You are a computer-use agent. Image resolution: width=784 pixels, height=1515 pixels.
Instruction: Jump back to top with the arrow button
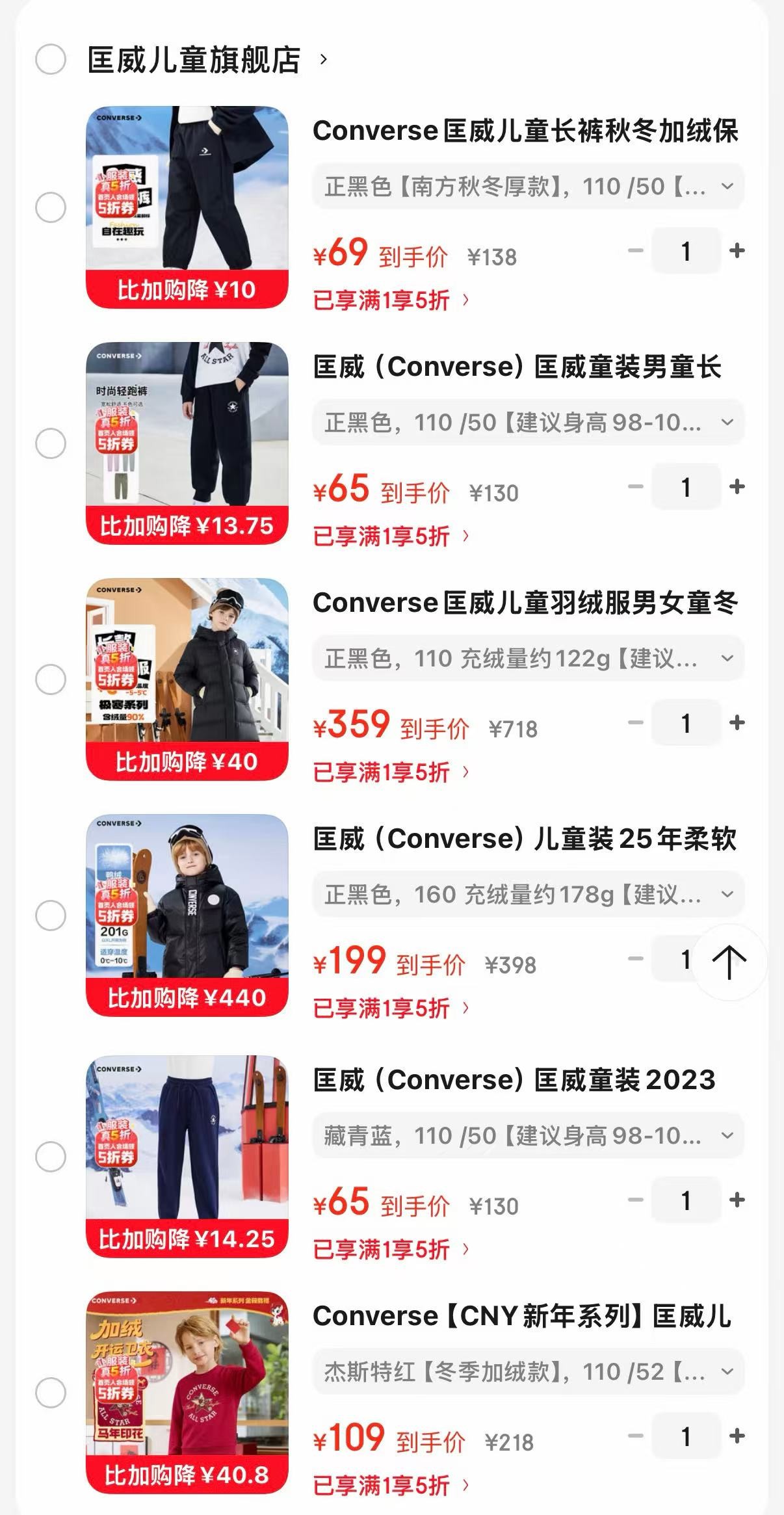point(729,962)
